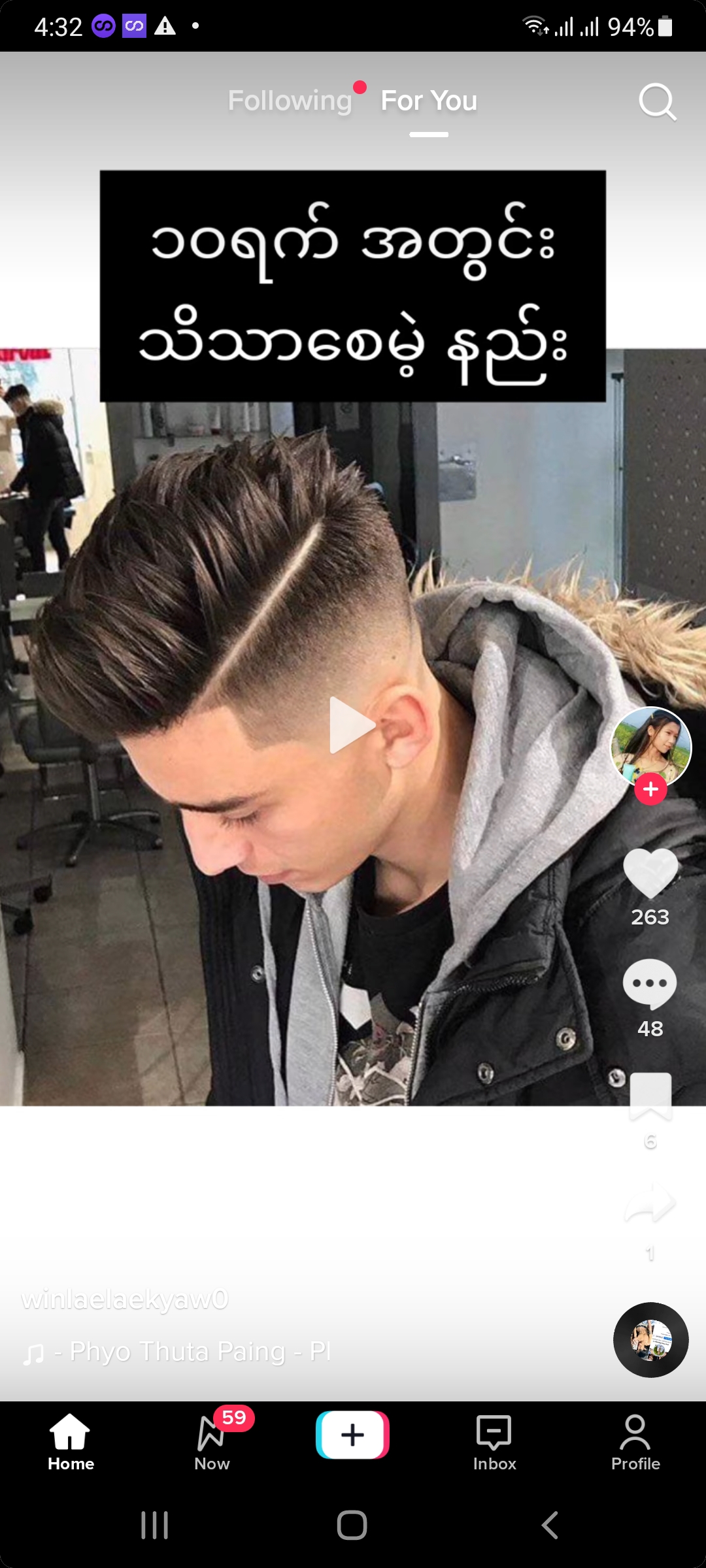This screenshot has width=706, height=1568.
Task: Open the Phyo Thuta Paing sound
Action: coord(199,1351)
